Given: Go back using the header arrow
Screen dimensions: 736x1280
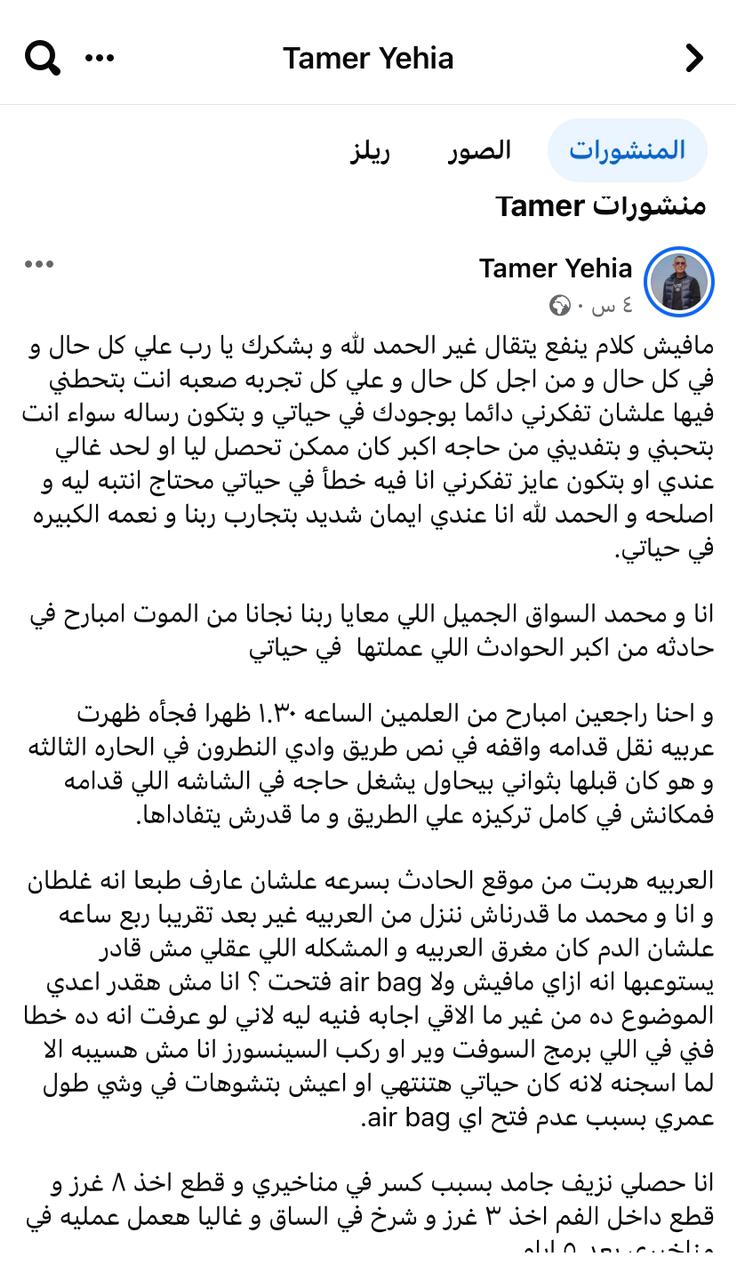Looking at the screenshot, I should point(694,58).
